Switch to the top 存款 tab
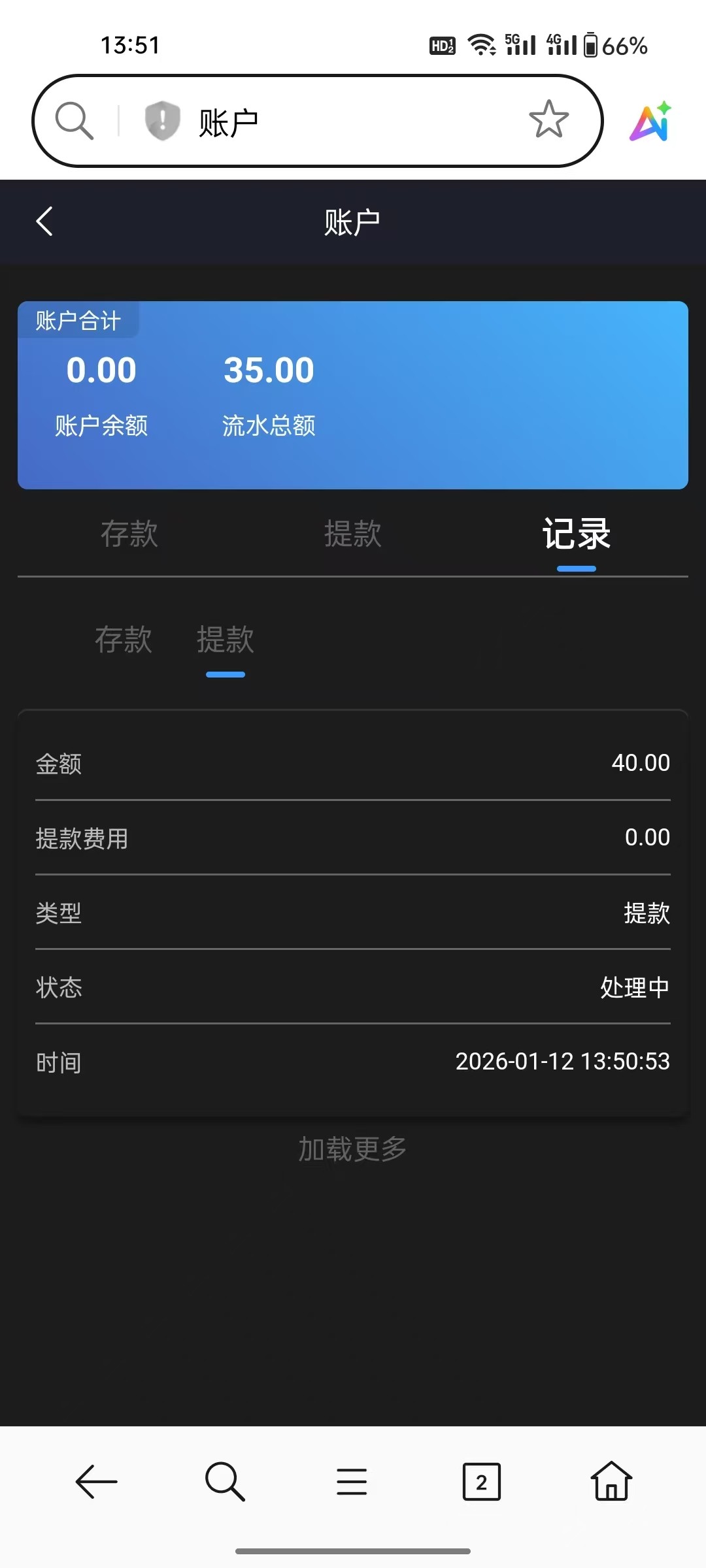This screenshot has height=1568, width=706. pyautogui.click(x=129, y=534)
